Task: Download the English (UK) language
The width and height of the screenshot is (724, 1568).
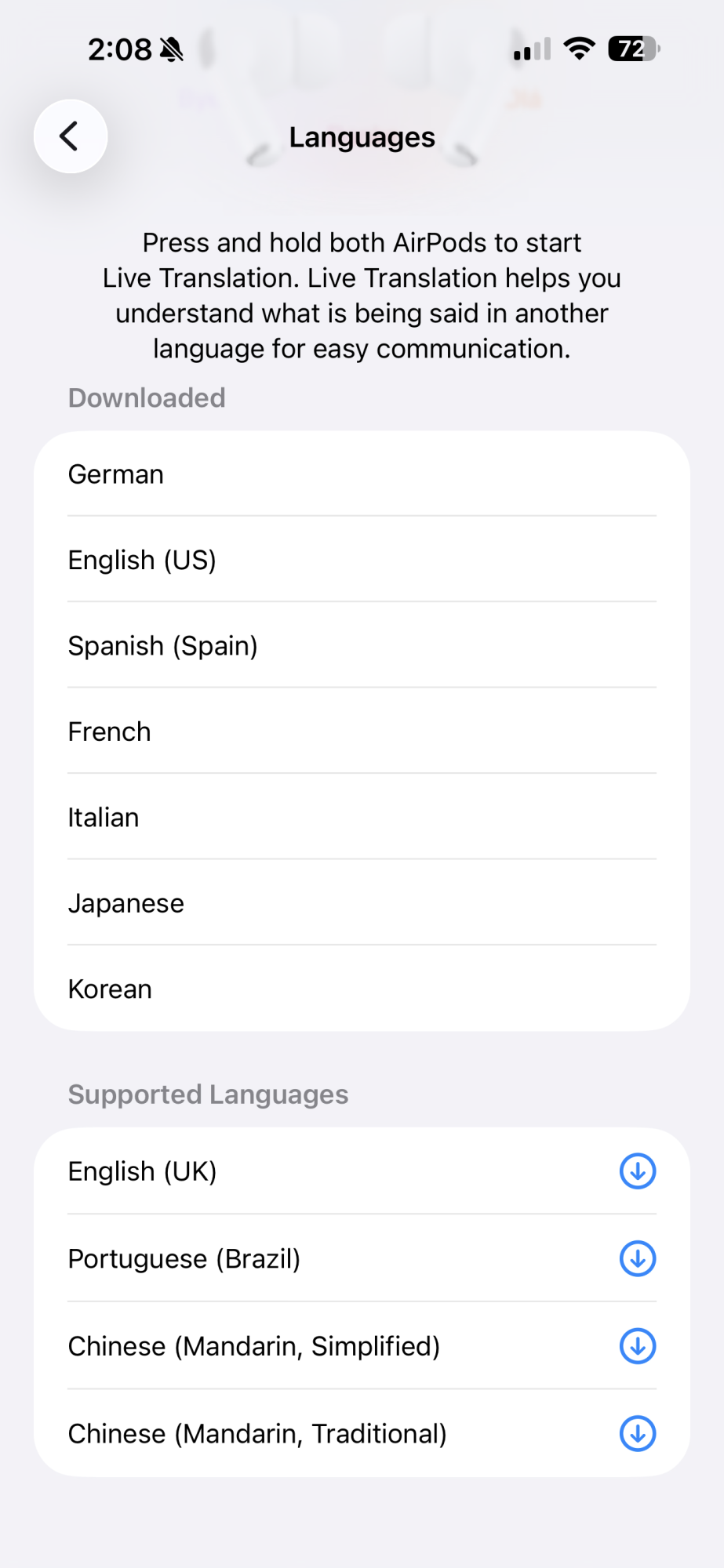Action: pyautogui.click(x=638, y=1171)
